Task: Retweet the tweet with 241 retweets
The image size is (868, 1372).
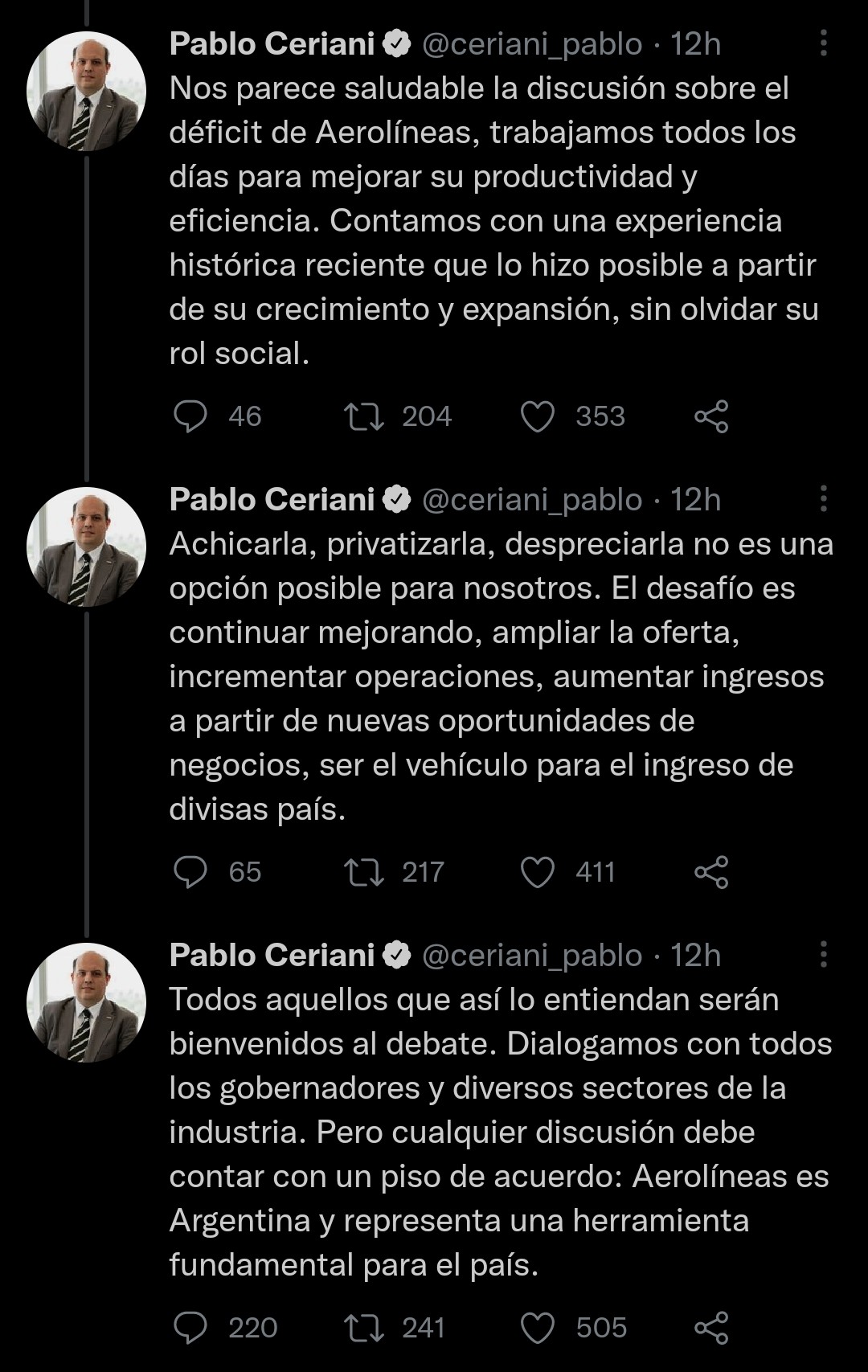Action: [x=364, y=1328]
